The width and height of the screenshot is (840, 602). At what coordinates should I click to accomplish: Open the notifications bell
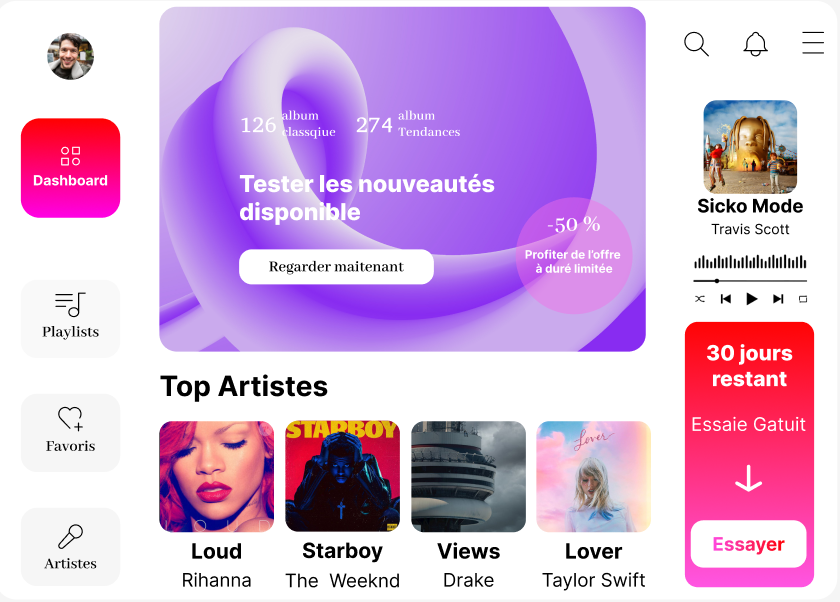pyautogui.click(x=755, y=44)
